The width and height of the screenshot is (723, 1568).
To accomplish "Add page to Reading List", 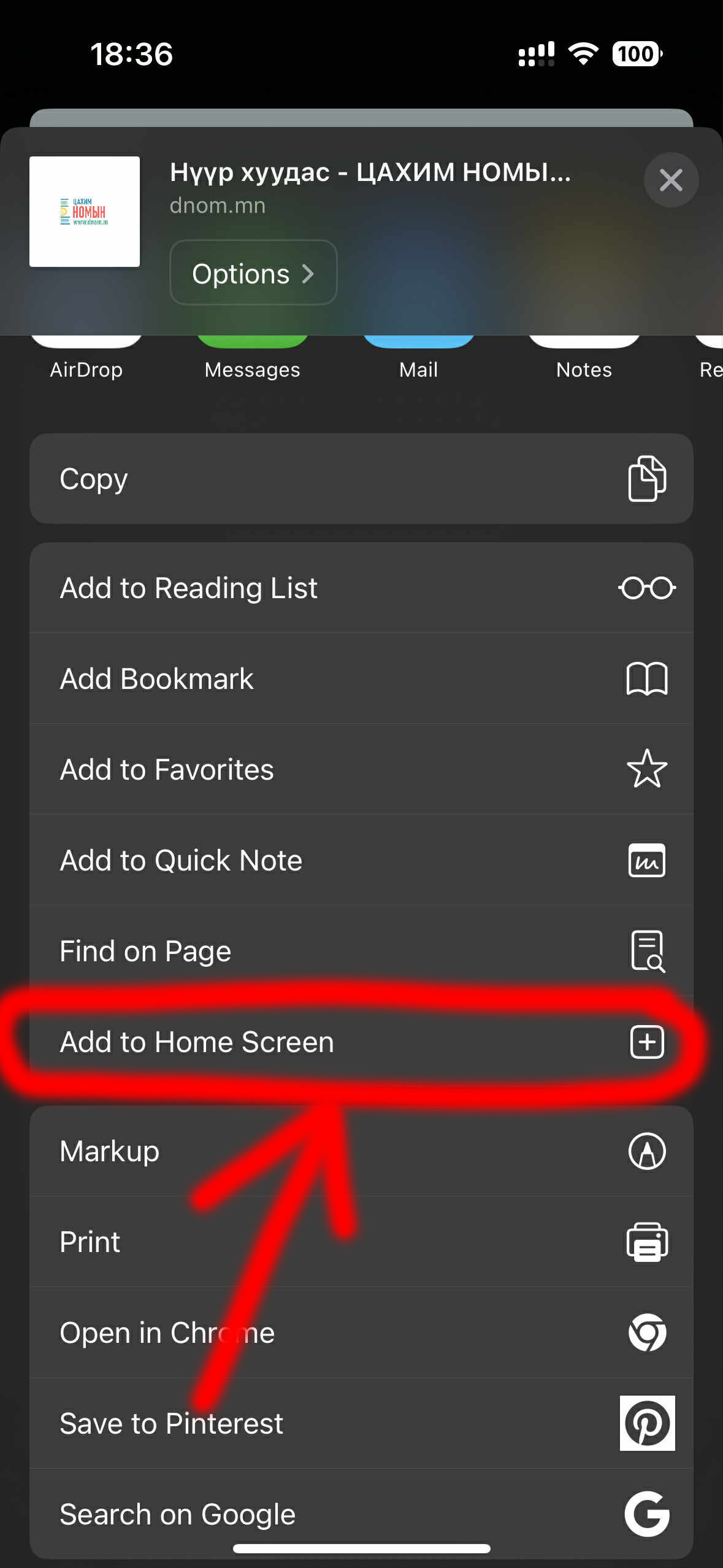I will point(361,588).
